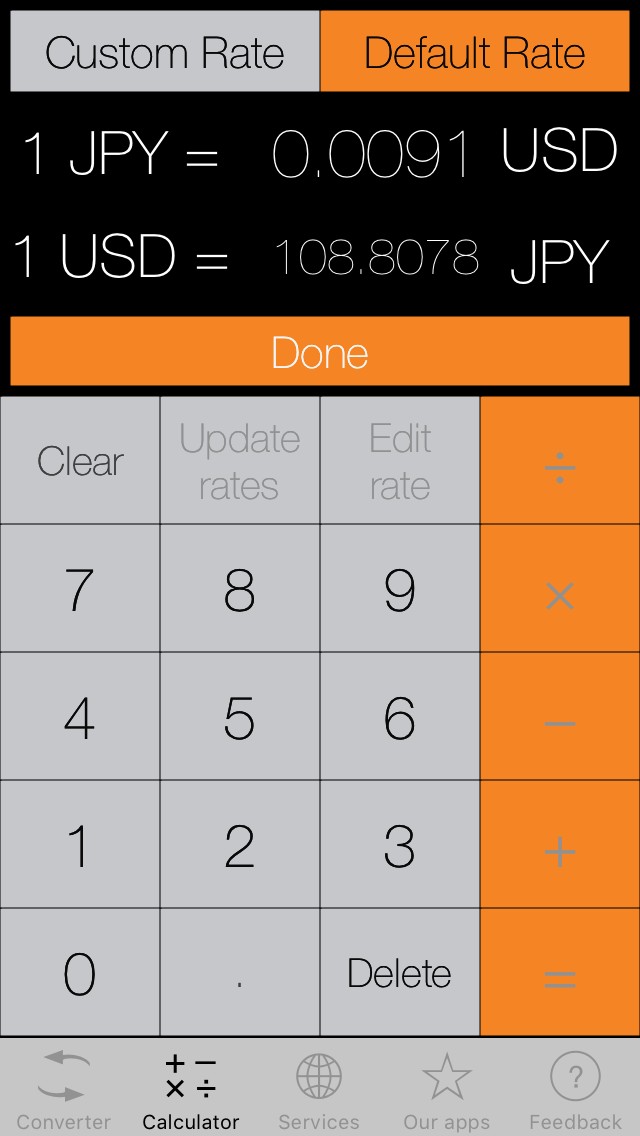This screenshot has height=1136, width=640.
Task: Tap the plus operator key
Action: click(560, 846)
